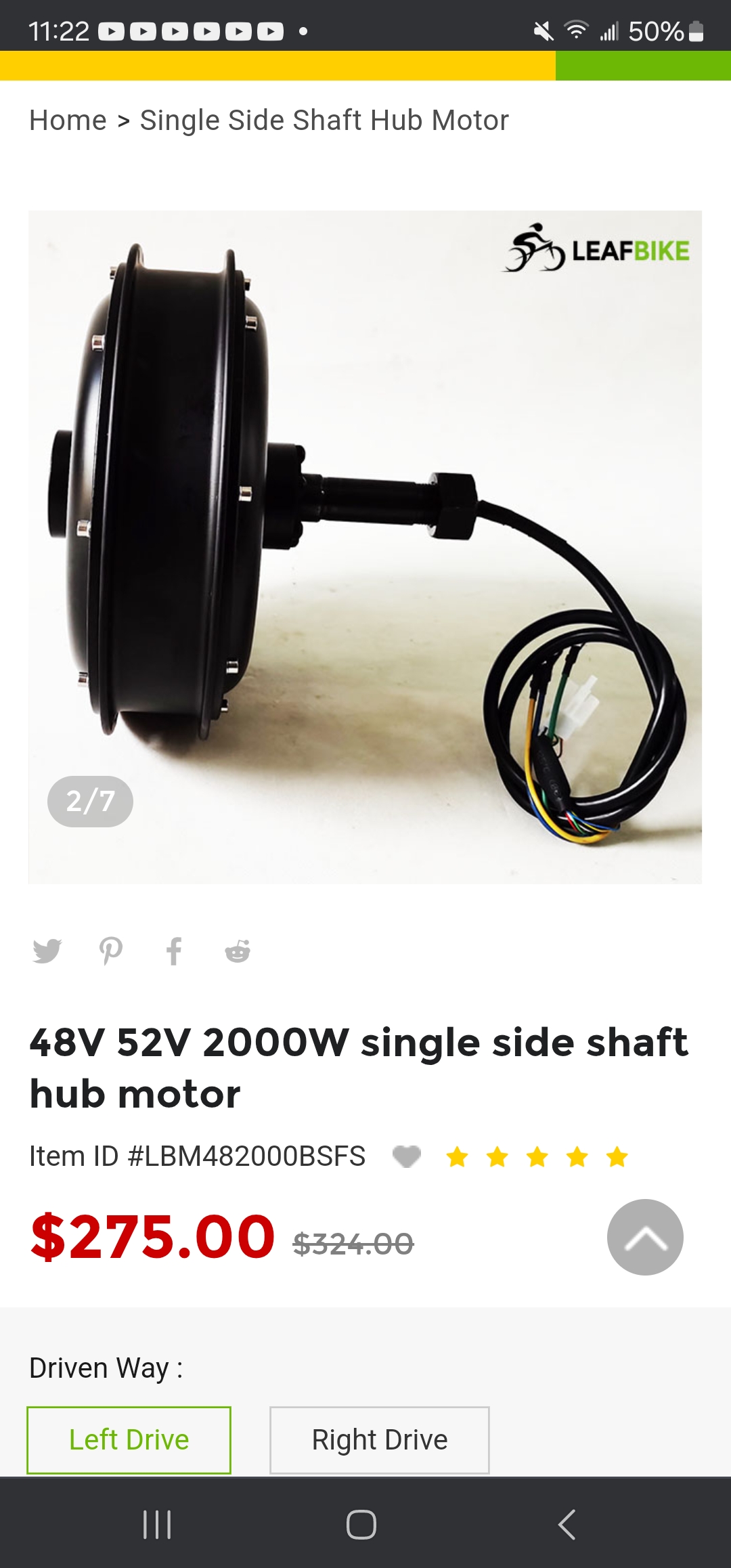The height and width of the screenshot is (1568, 731).
Task: Go to the Home breadcrumb link
Action: (x=68, y=121)
